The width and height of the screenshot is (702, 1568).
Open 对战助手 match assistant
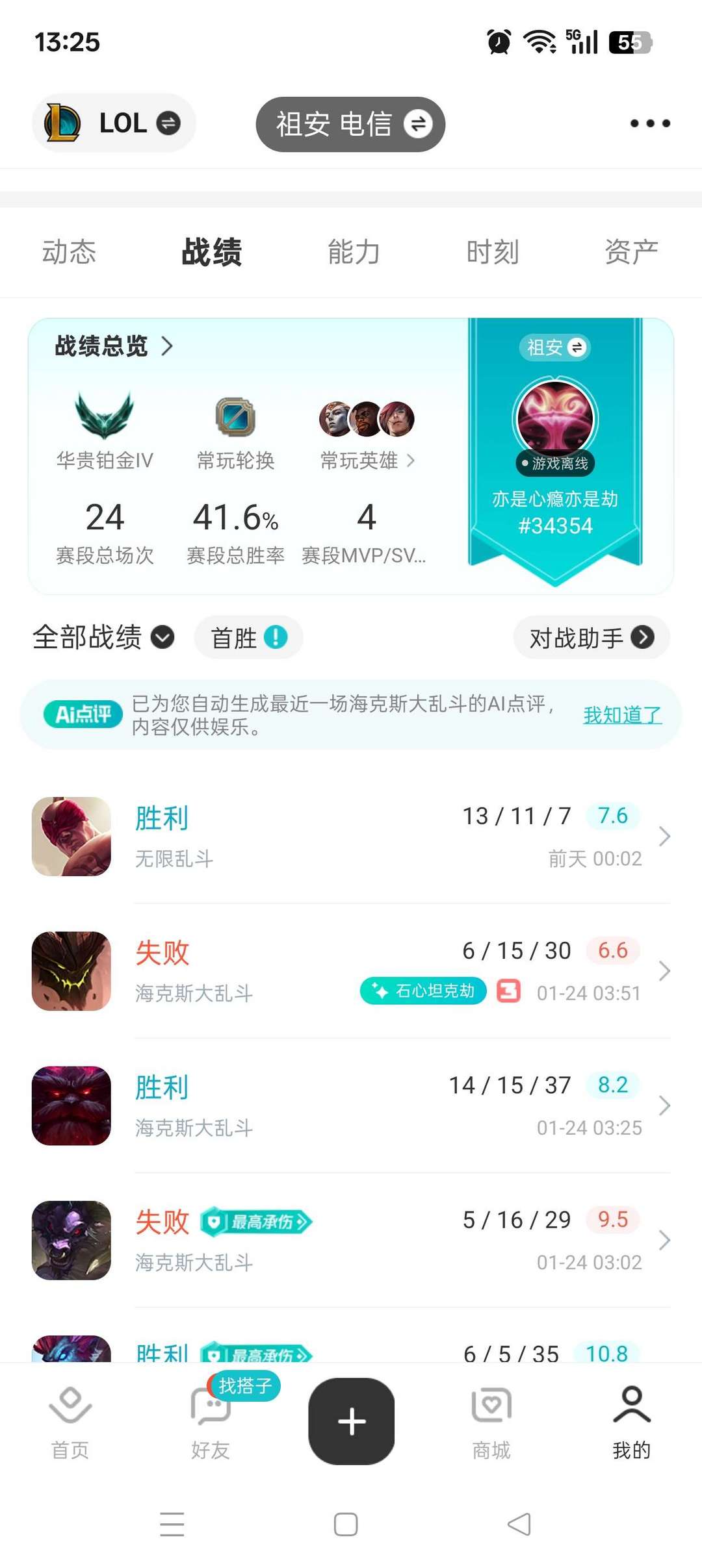point(591,638)
